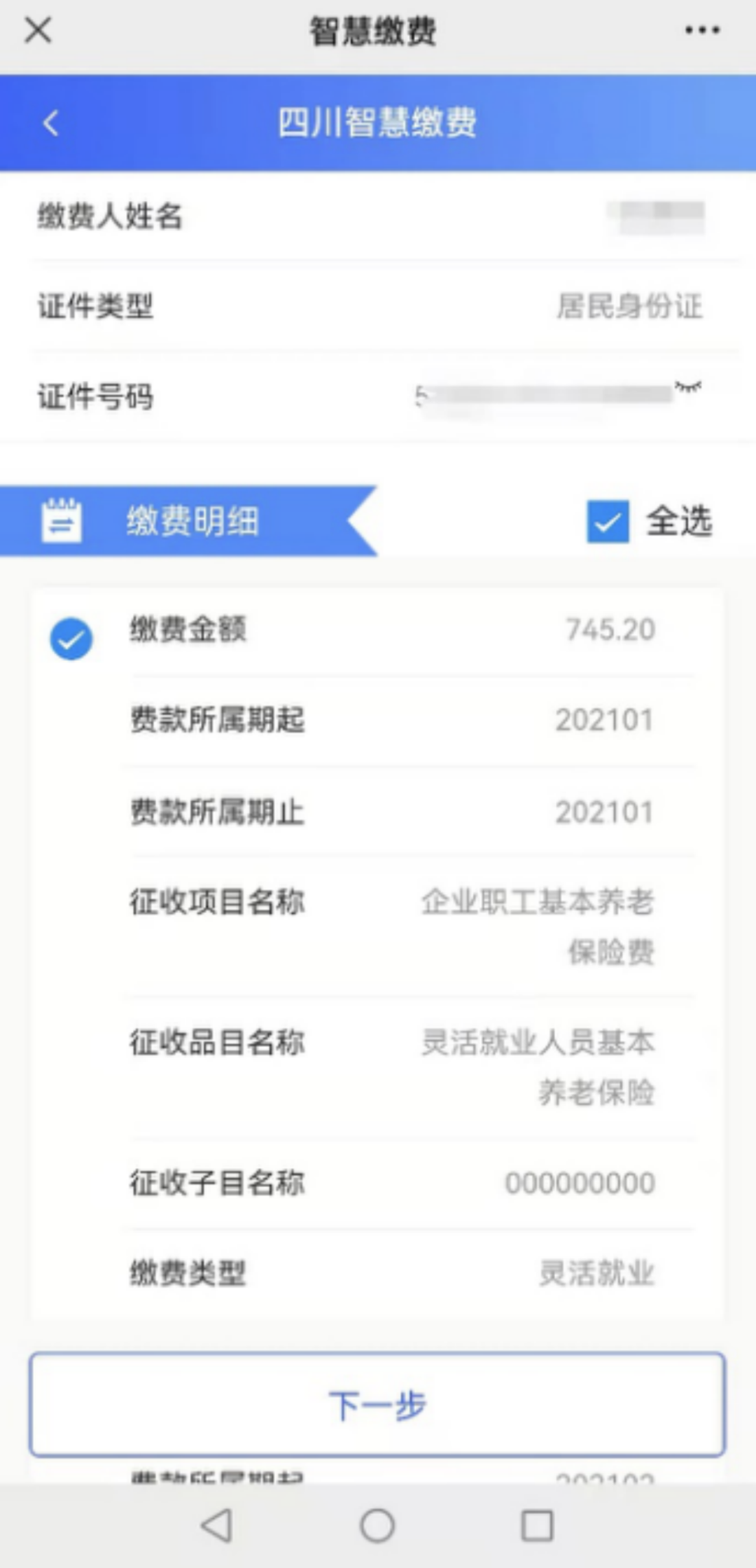Image resolution: width=756 pixels, height=1568 pixels.
Task: Go back from 四川智慧缴费 header
Action: [50, 123]
